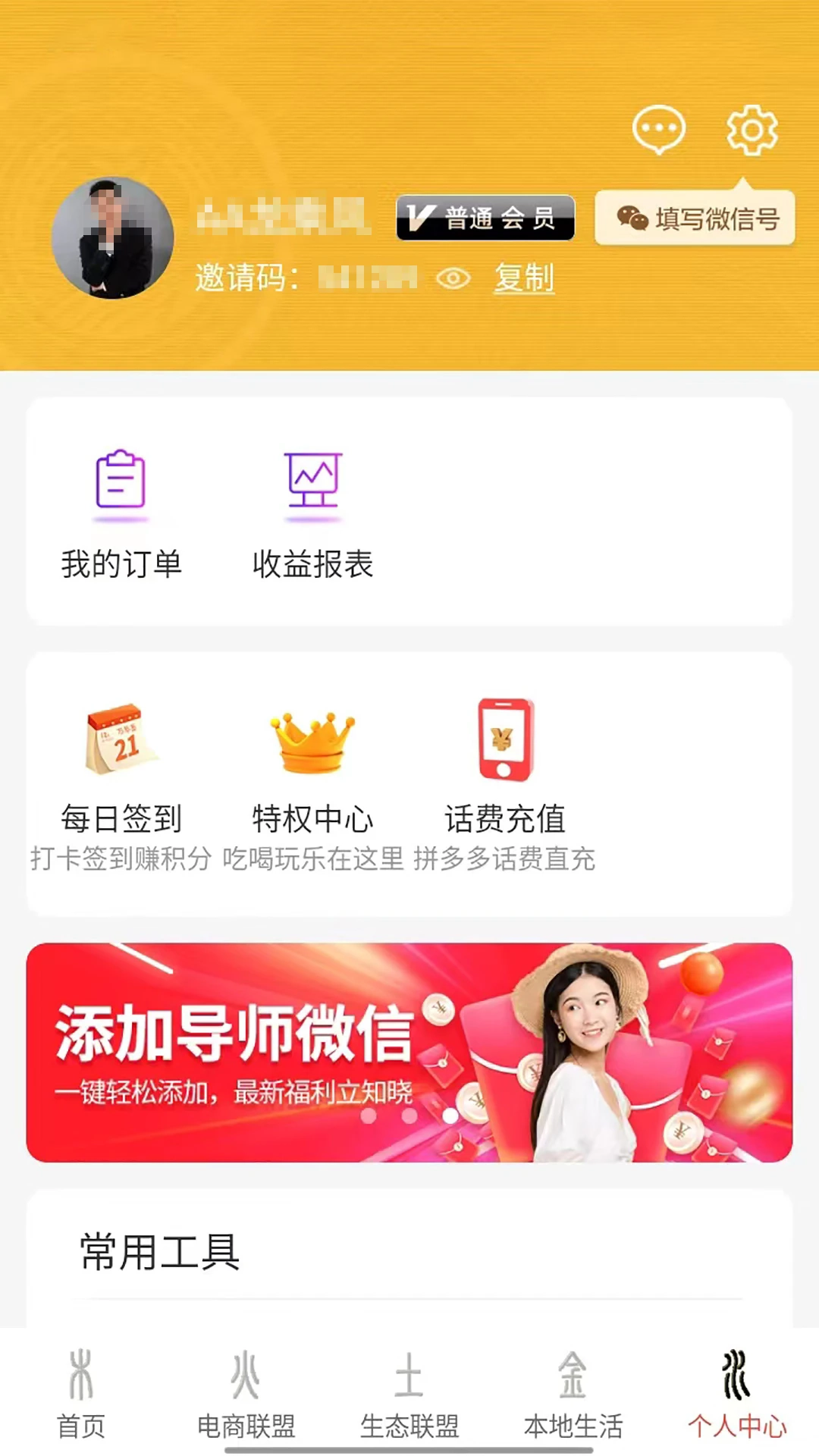Tap the profile avatar photo
Image resolution: width=819 pixels, height=1456 pixels.
[112, 237]
